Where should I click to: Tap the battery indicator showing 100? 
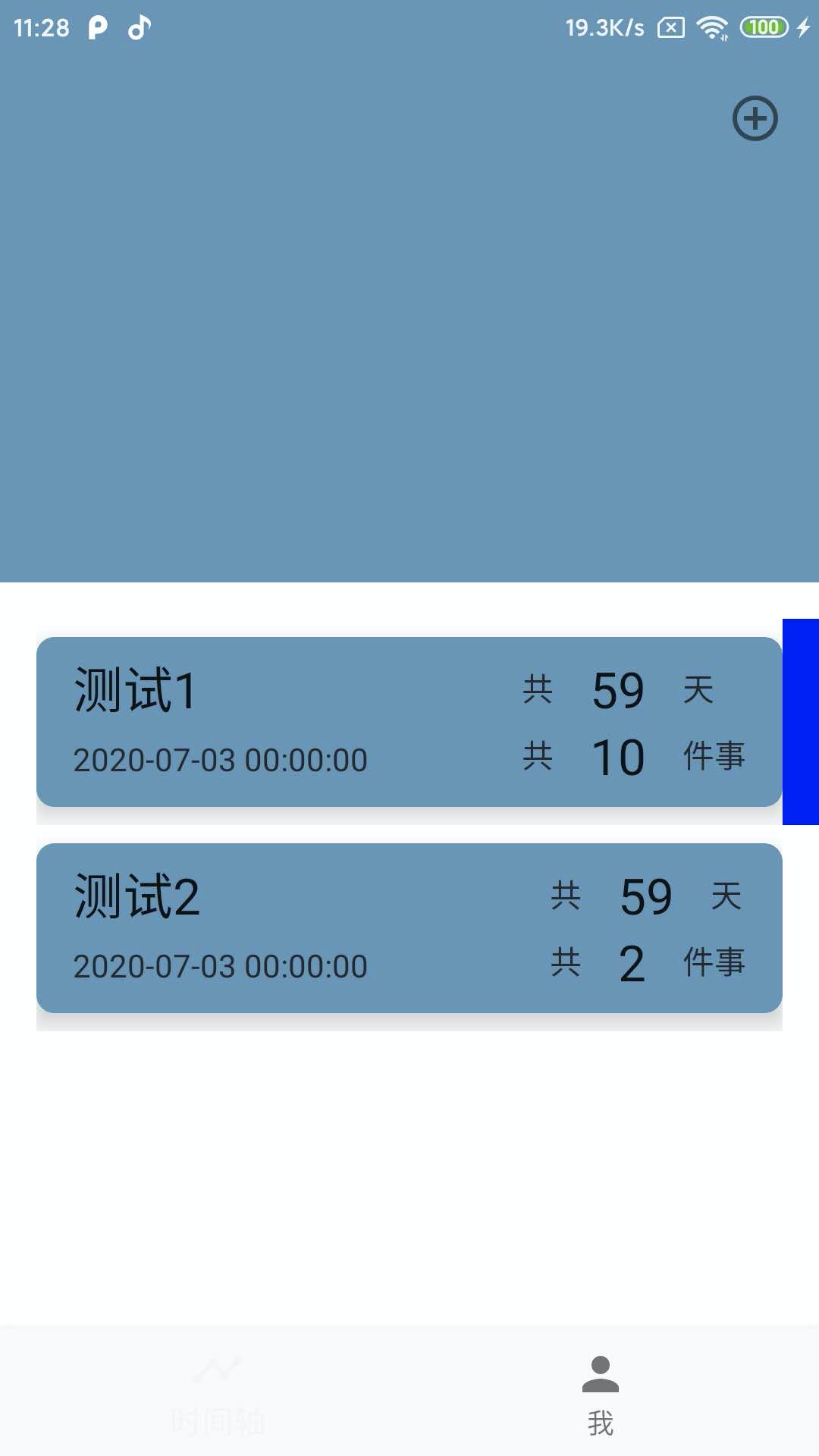[x=764, y=27]
